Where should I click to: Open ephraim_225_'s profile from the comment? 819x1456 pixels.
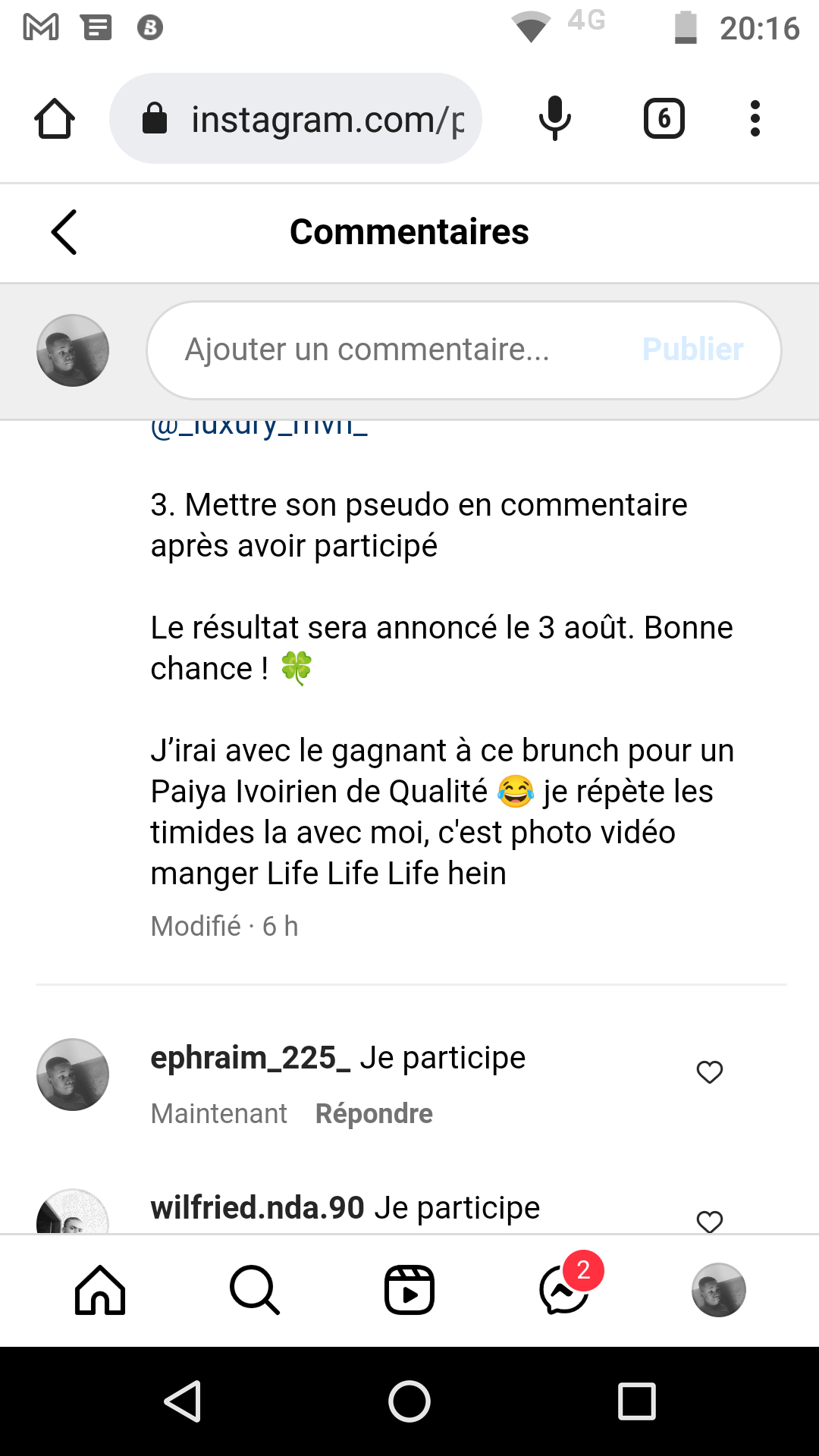[250, 1057]
